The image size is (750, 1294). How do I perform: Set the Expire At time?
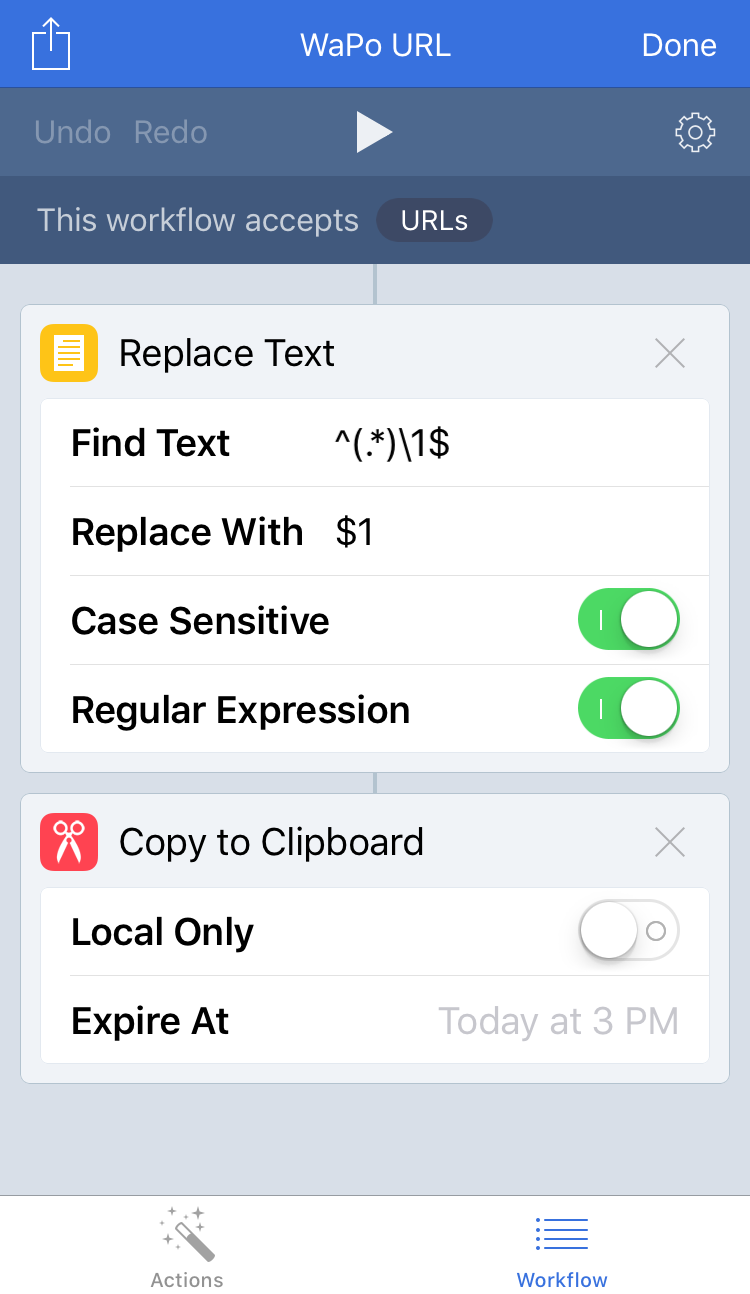click(x=558, y=1021)
